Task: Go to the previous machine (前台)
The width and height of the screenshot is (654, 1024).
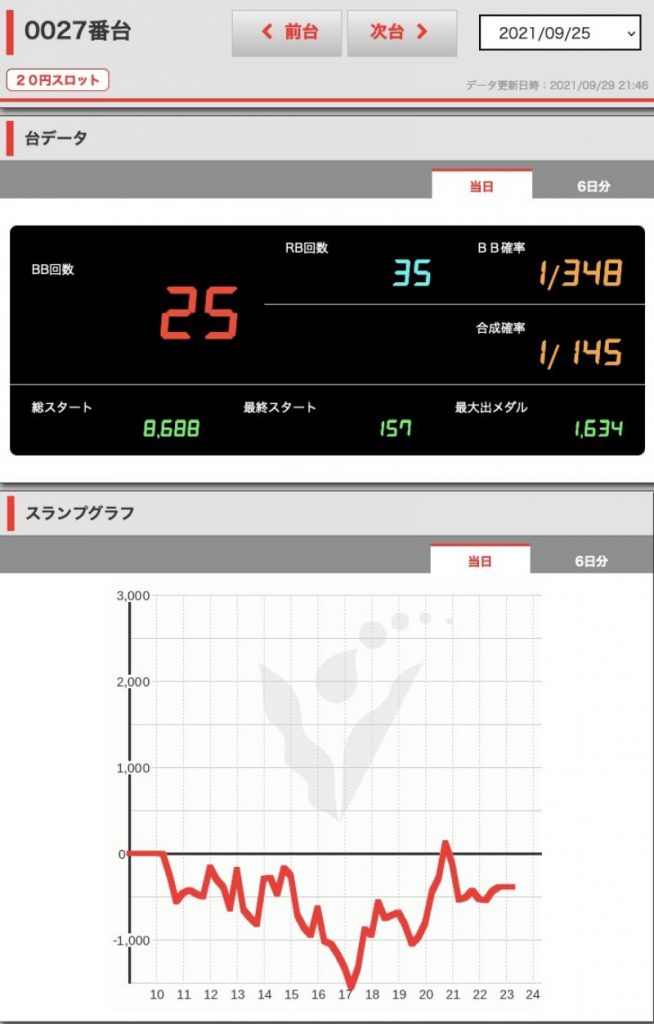Action: [287, 33]
